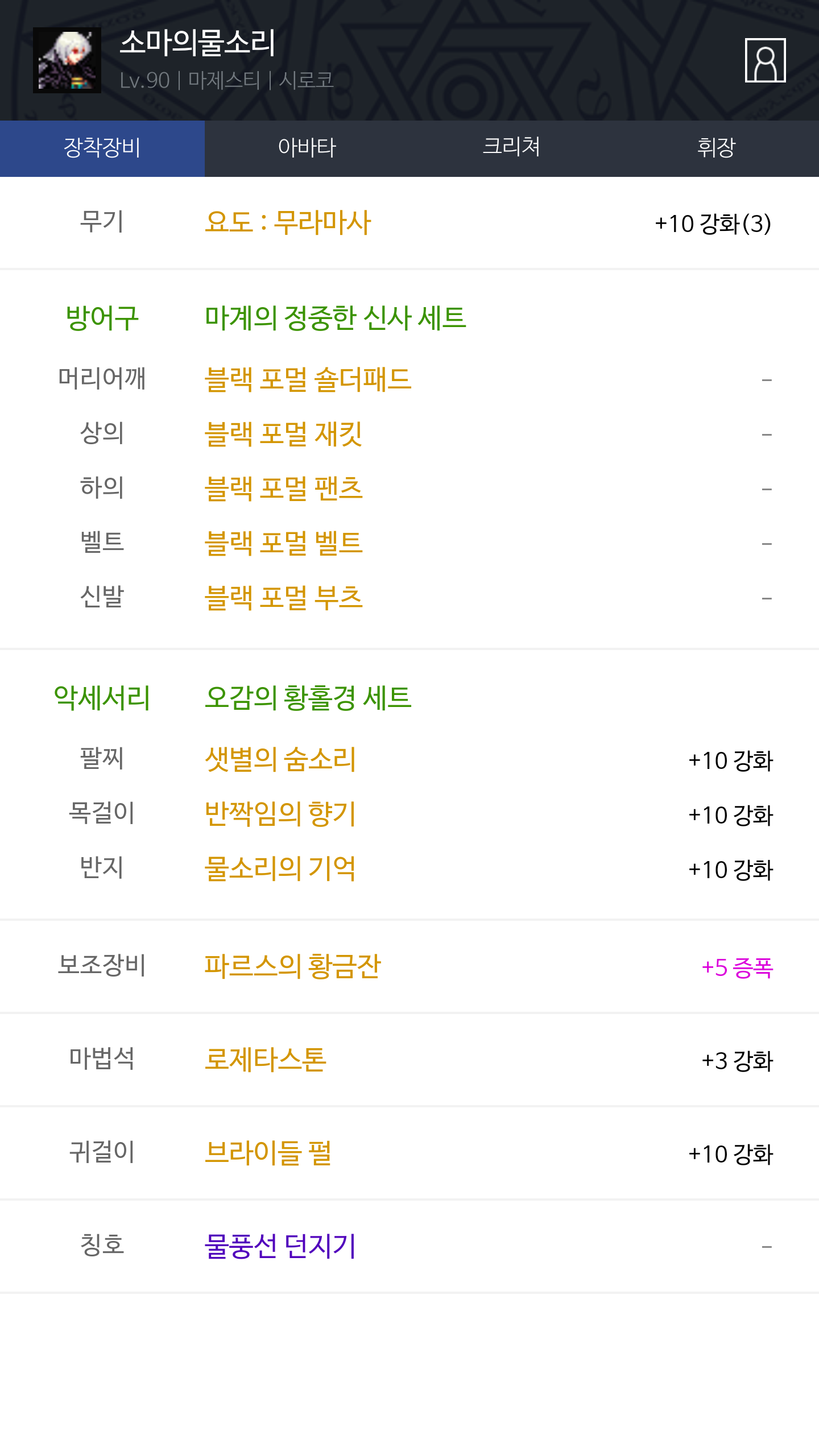Open necklace 반짝임의 향기

280,814
